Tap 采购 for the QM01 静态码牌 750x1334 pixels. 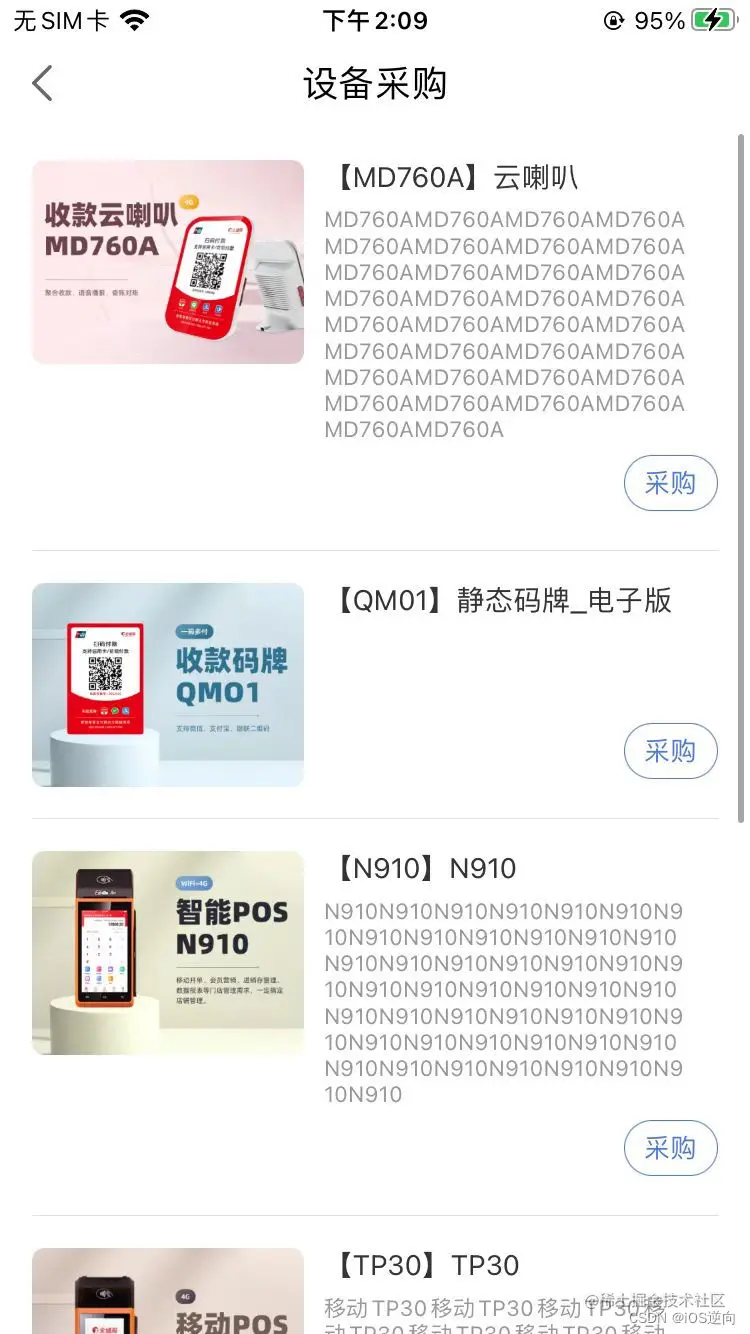point(670,752)
